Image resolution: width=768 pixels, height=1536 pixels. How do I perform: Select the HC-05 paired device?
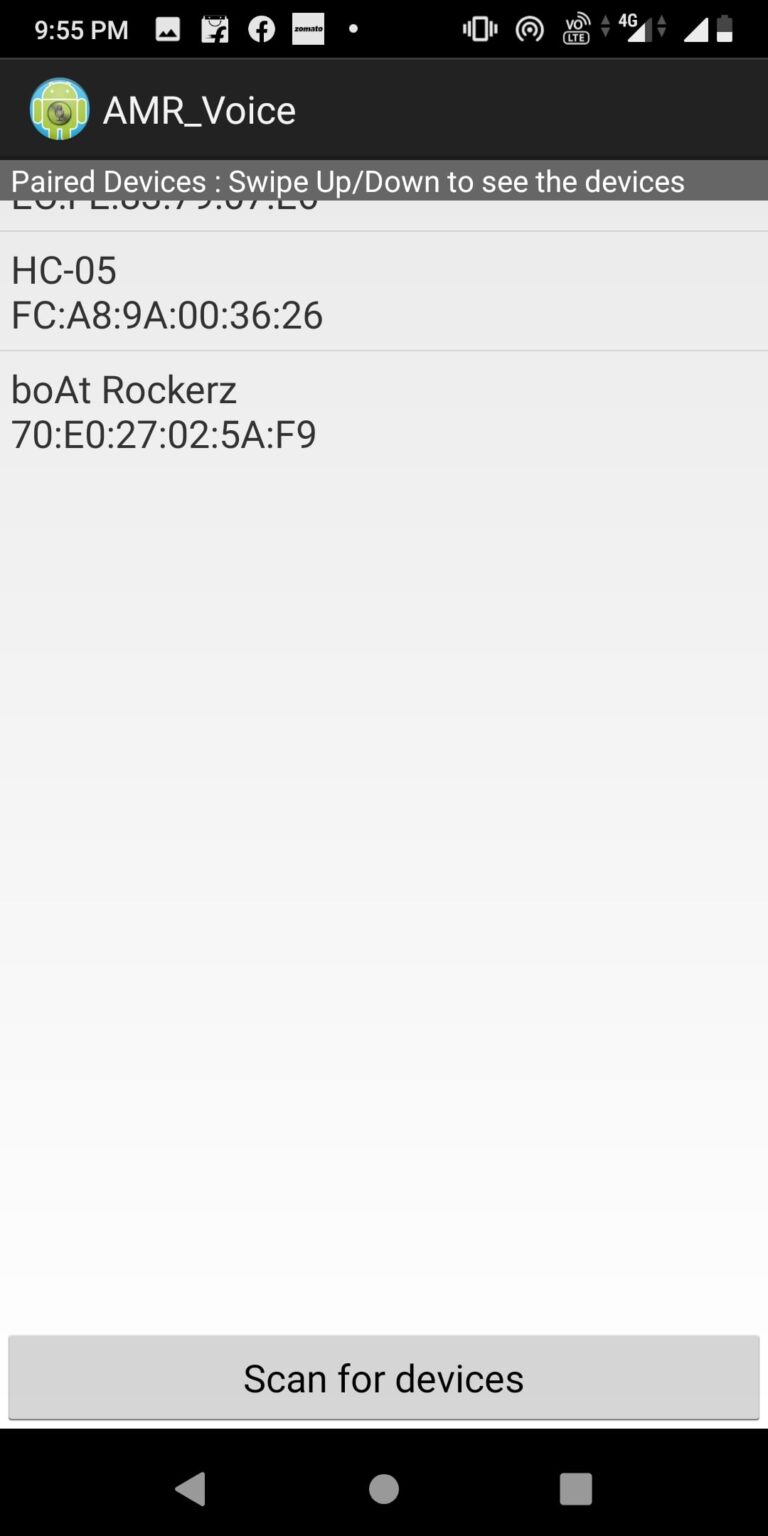pyautogui.click(x=384, y=291)
